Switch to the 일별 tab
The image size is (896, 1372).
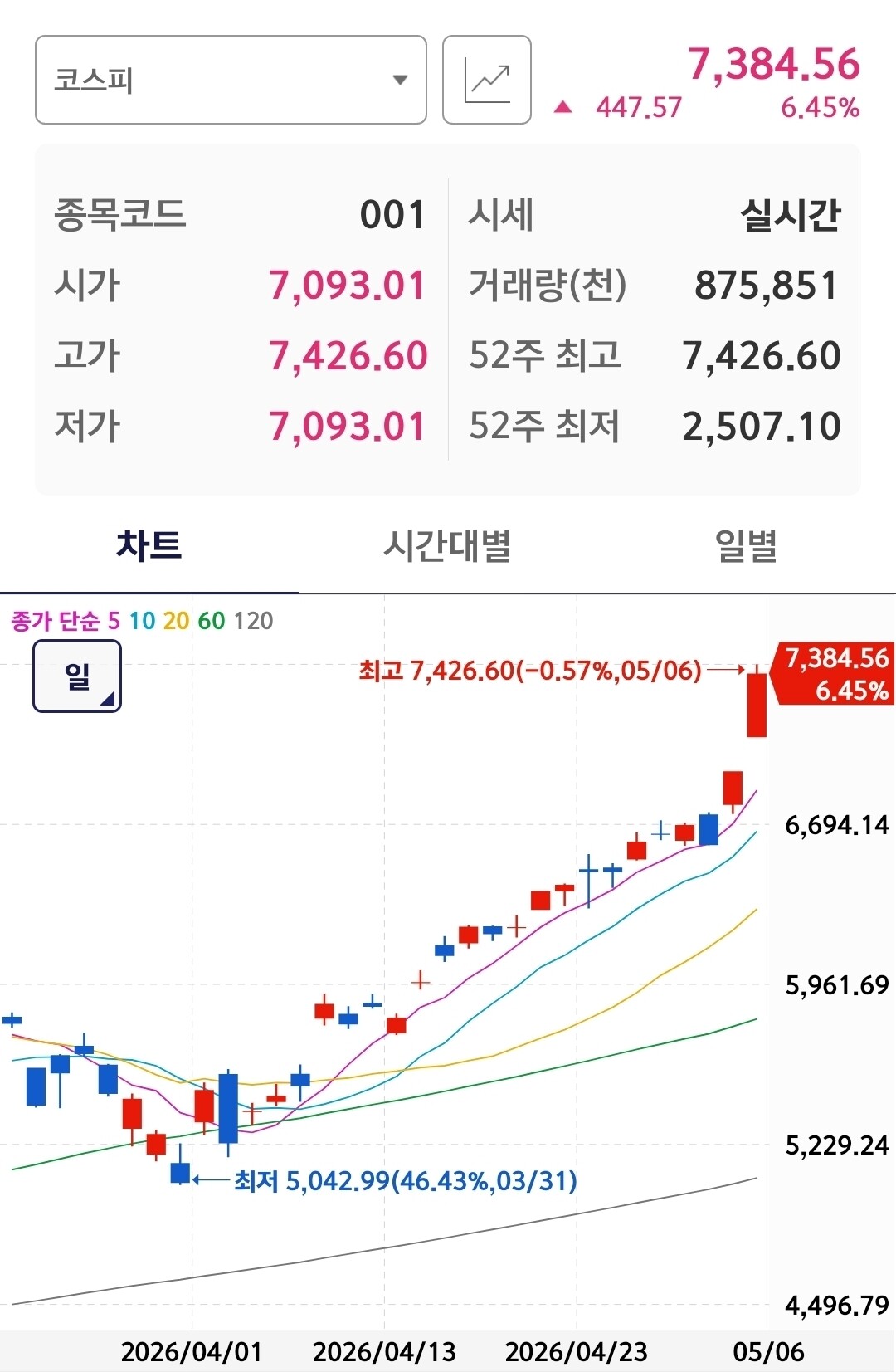pos(747,546)
